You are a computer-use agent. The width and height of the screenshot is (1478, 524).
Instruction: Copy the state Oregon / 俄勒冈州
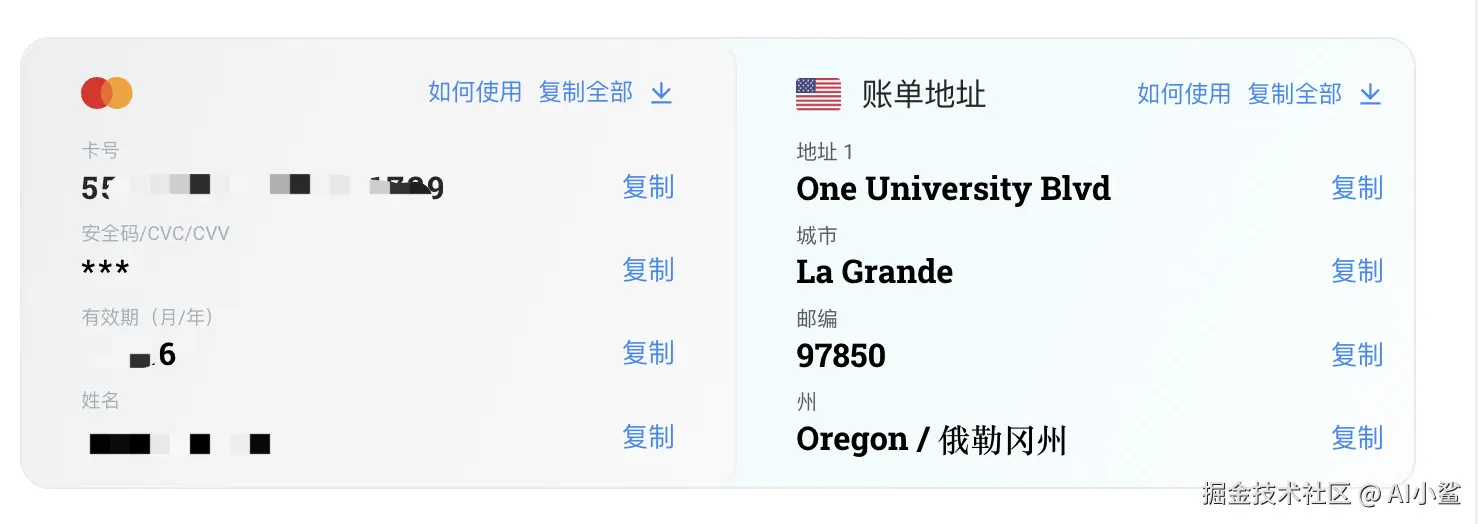(1357, 438)
